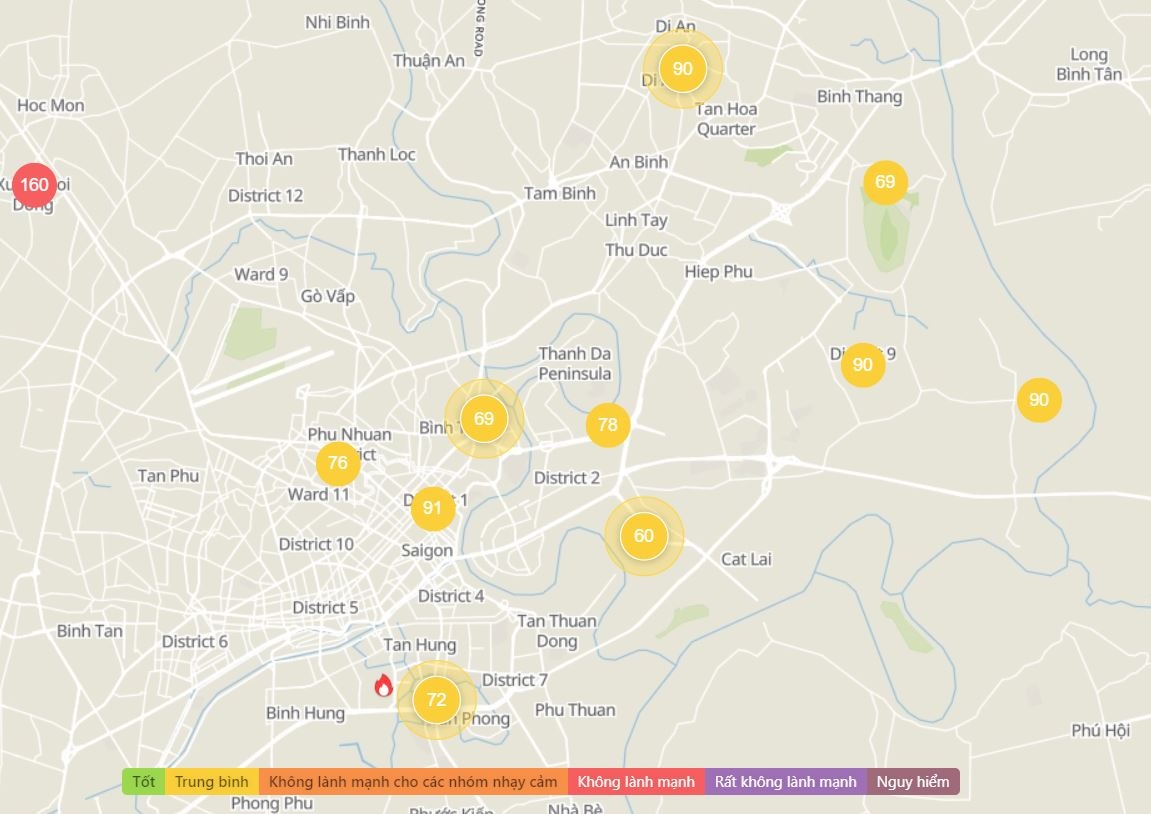Open the 69 marker at Binh Thanh
This screenshot has height=814, width=1151.
[484, 419]
